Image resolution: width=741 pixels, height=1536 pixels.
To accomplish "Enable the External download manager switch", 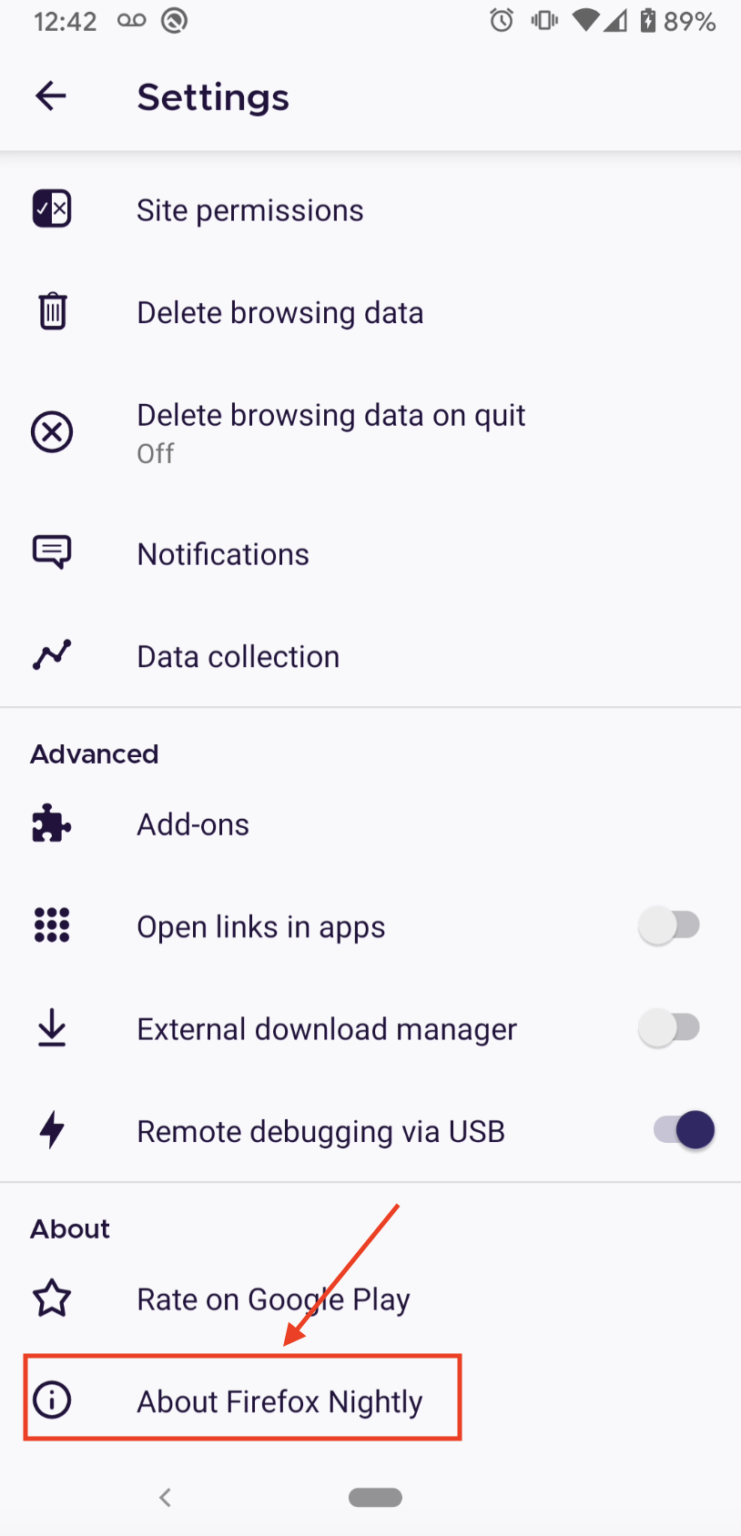I will click(x=670, y=1027).
